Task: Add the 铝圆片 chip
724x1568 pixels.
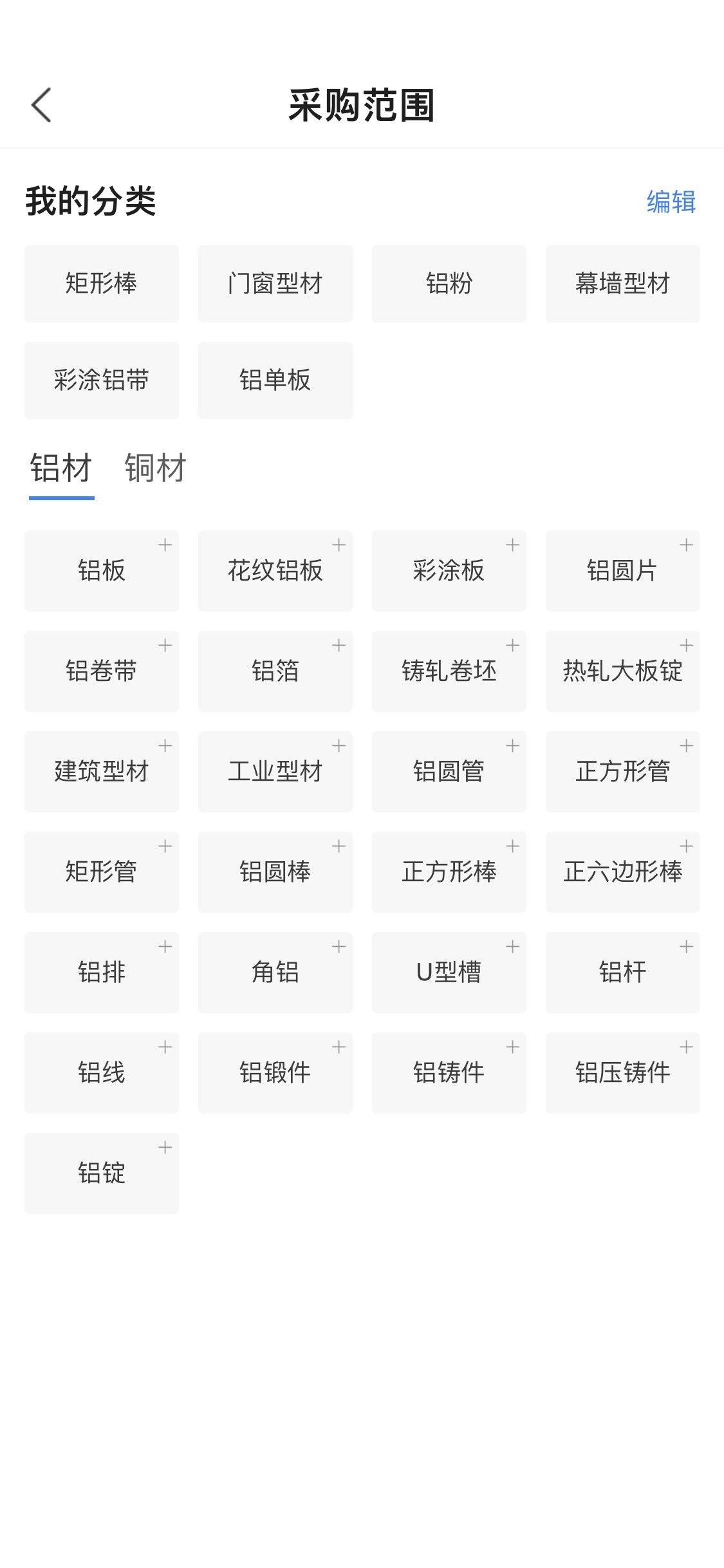Action: coord(623,570)
